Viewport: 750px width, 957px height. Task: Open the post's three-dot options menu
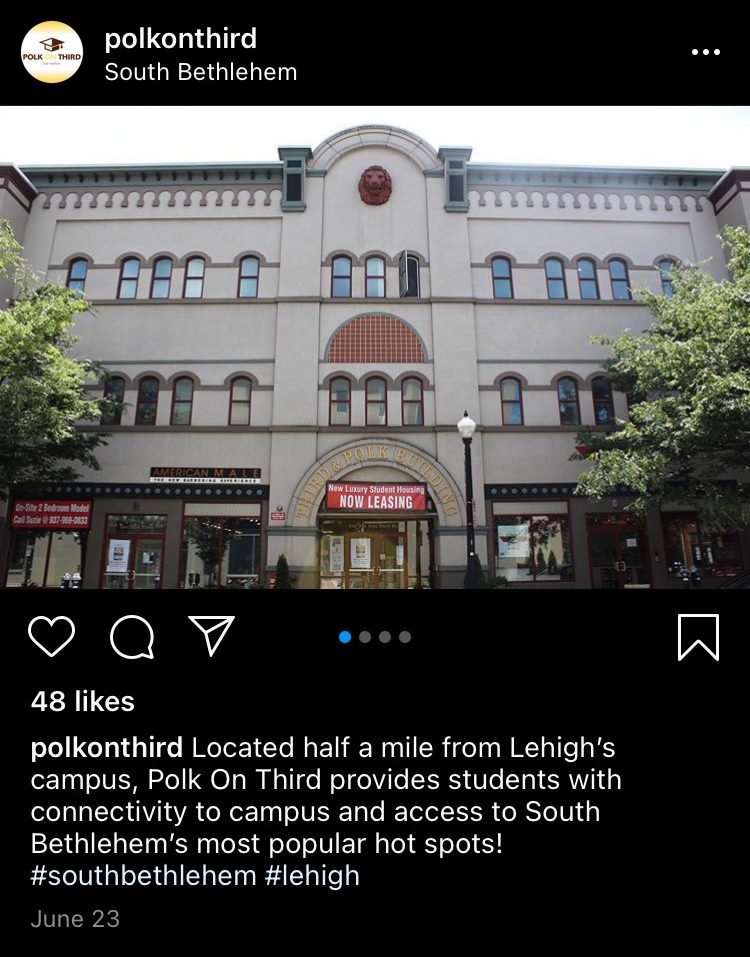[705, 52]
